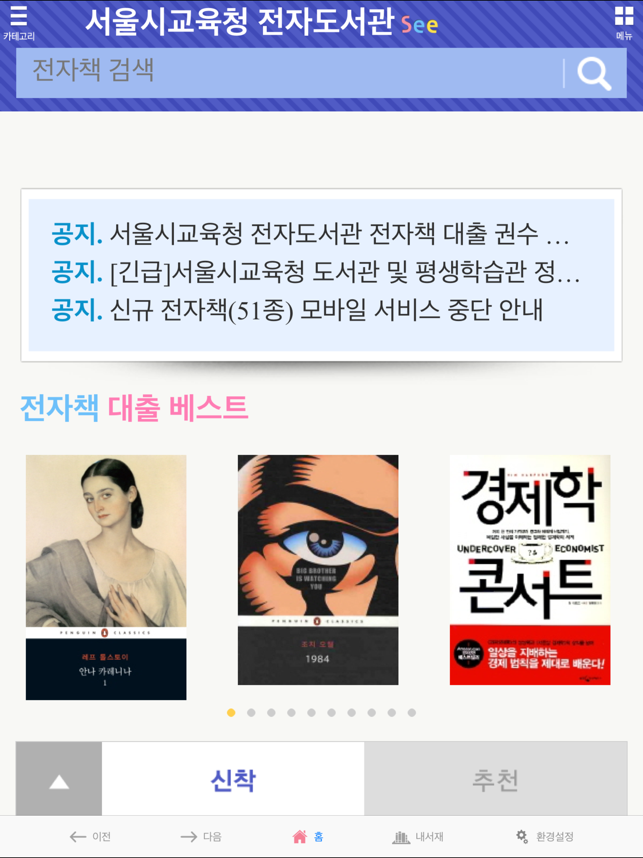Select the second carousel page dot
Viewport: 643px width, 858px height.
click(251, 713)
